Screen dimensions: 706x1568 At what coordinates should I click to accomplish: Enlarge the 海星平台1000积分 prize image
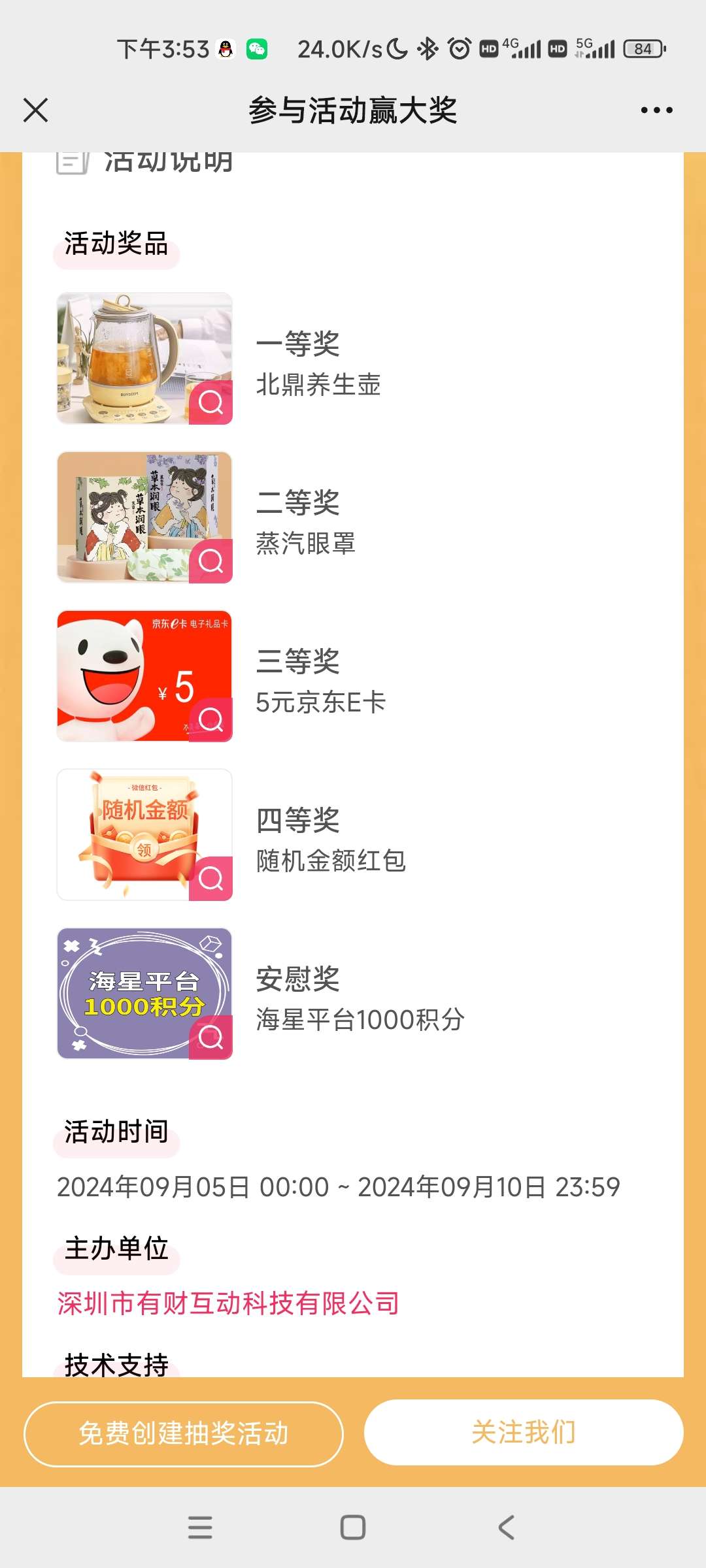tap(210, 1037)
